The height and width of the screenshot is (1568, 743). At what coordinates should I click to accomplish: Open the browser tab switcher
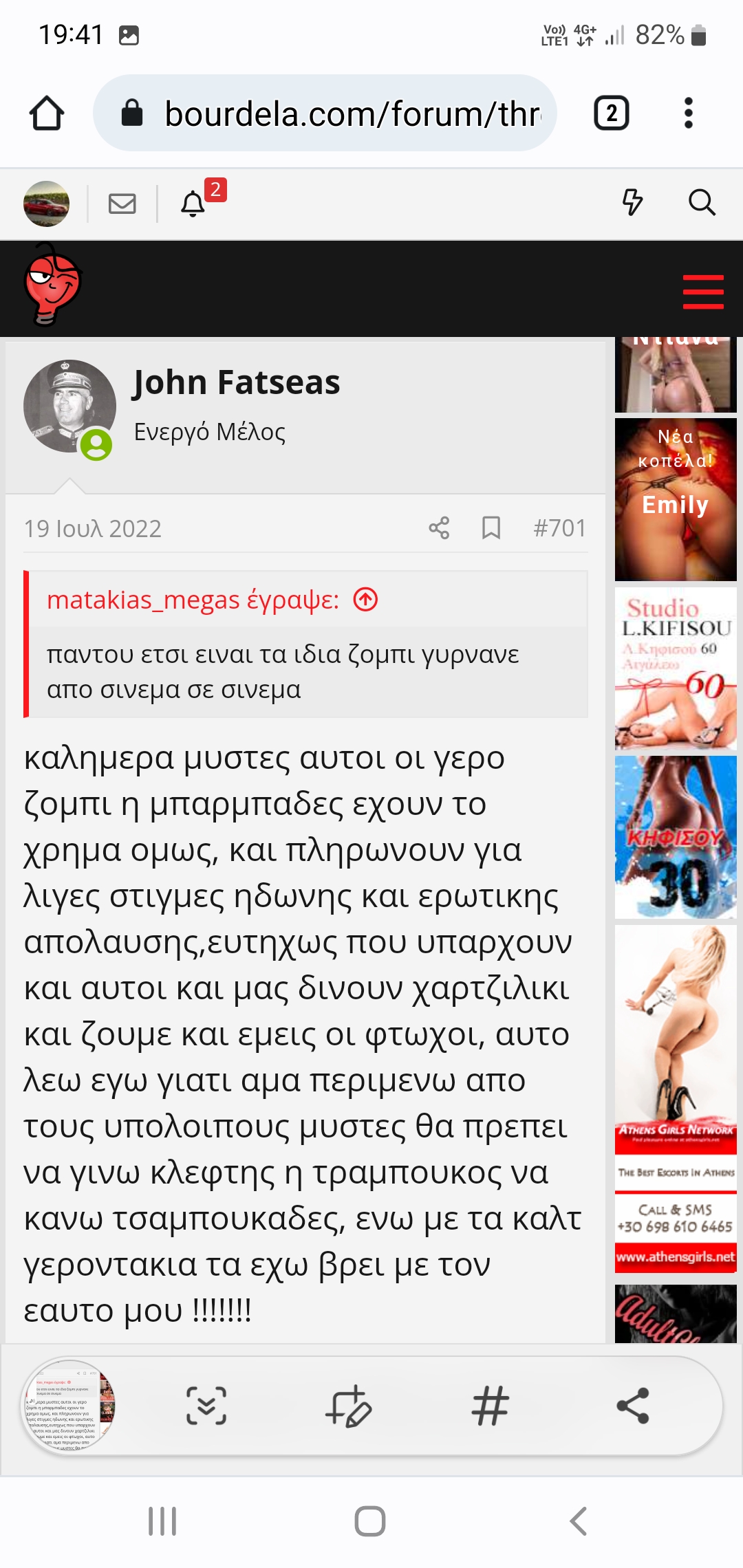pos(611,113)
